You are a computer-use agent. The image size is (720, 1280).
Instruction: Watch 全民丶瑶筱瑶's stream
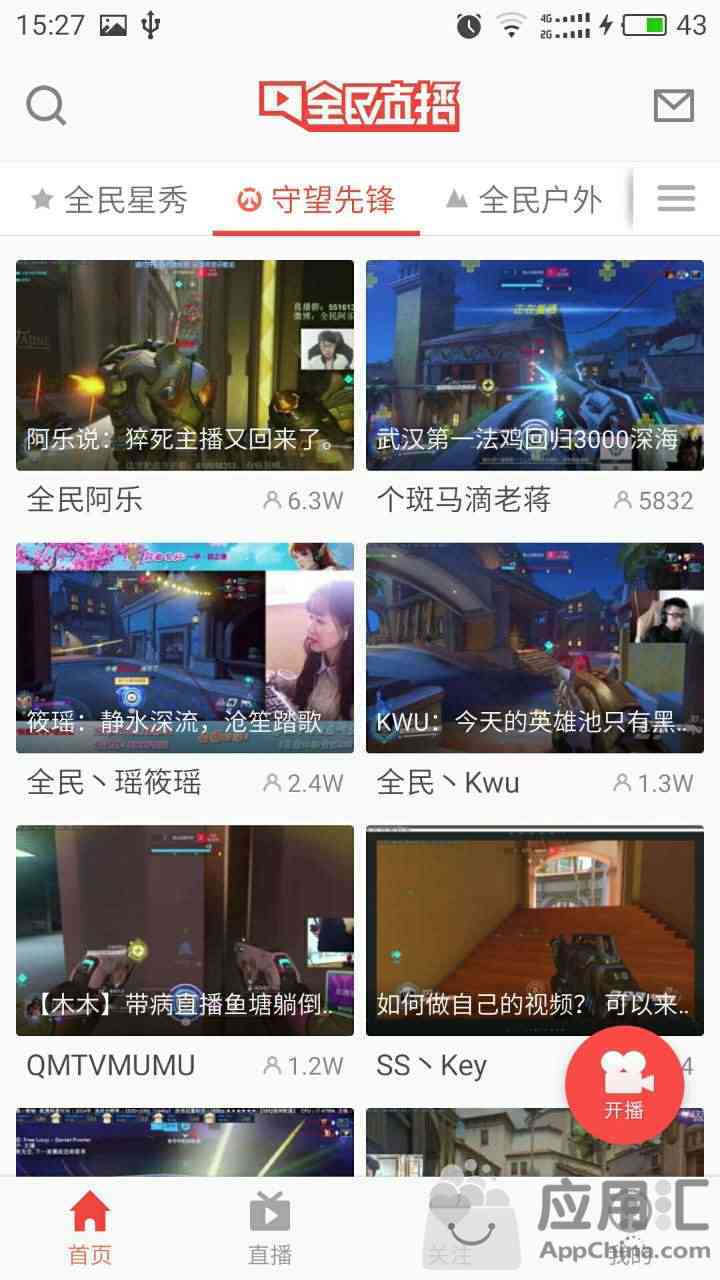(185, 648)
